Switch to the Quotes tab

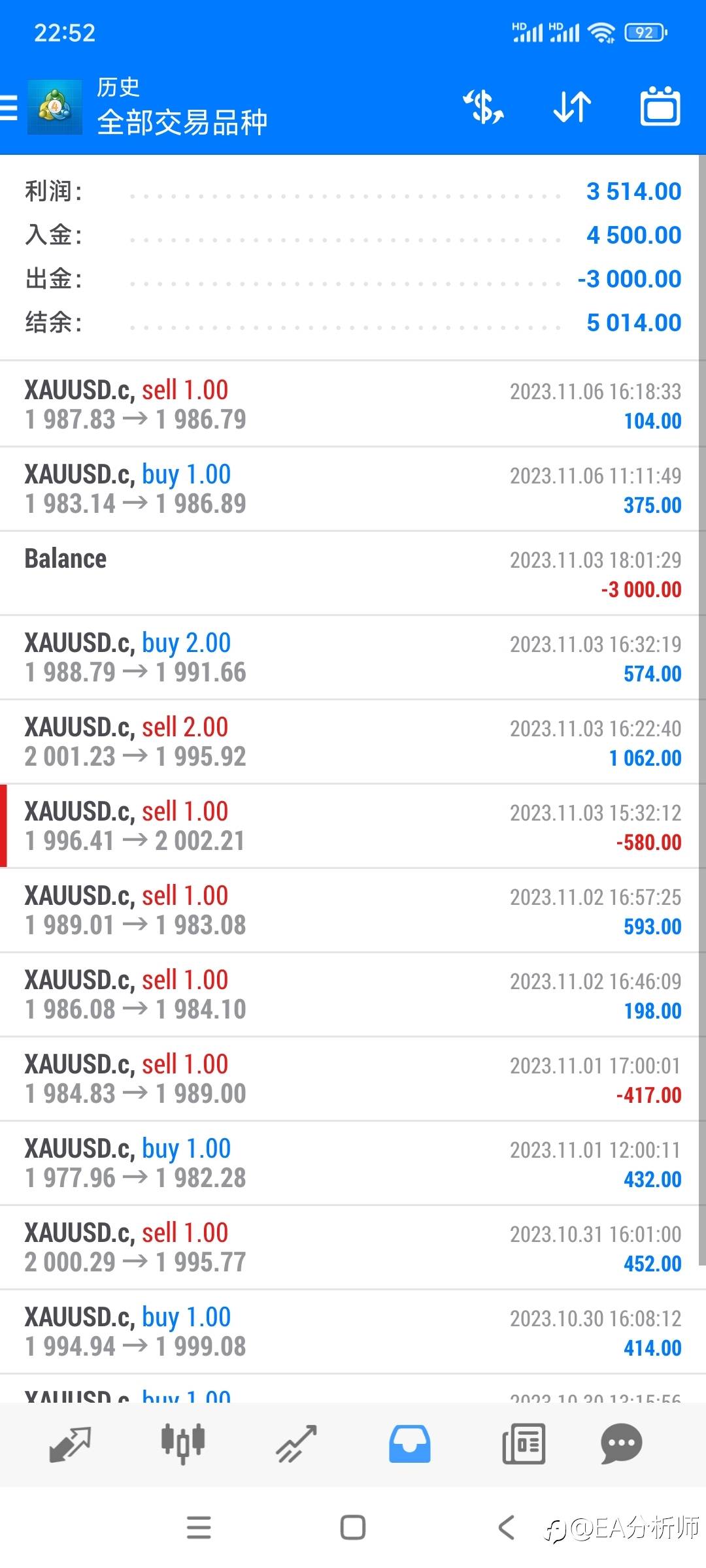pyautogui.click(x=70, y=1443)
